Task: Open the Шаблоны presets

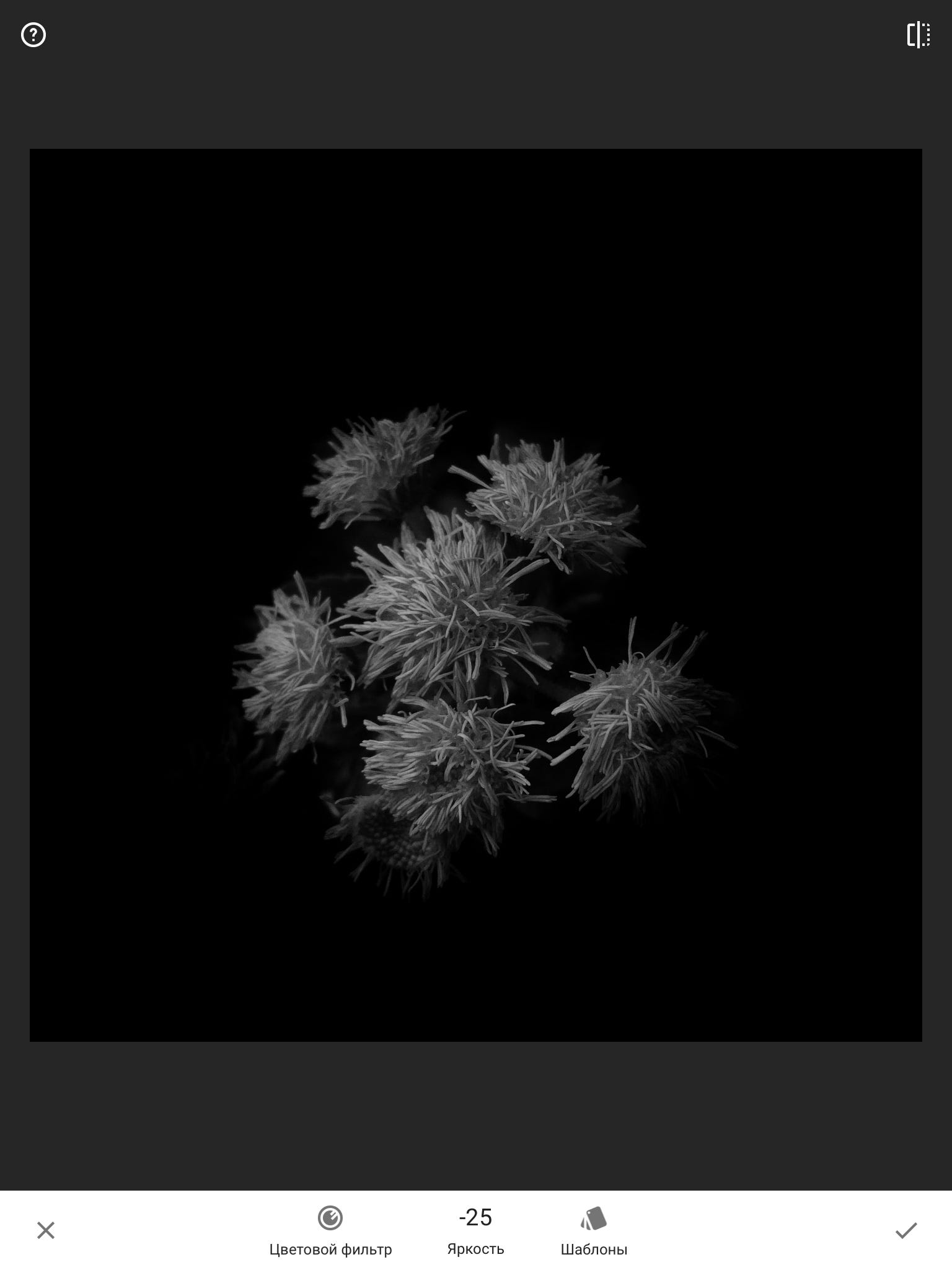Action: pyautogui.click(x=594, y=1230)
